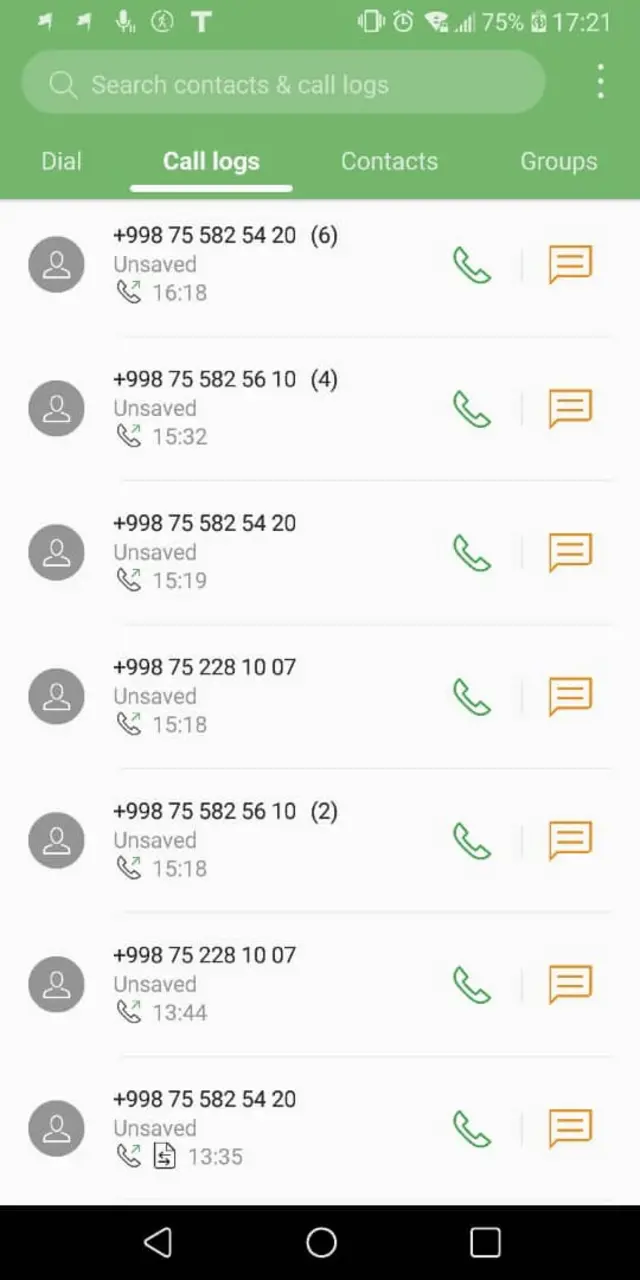Open the search contacts & call logs field
This screenshot has width=640, height=1280.
283,85
